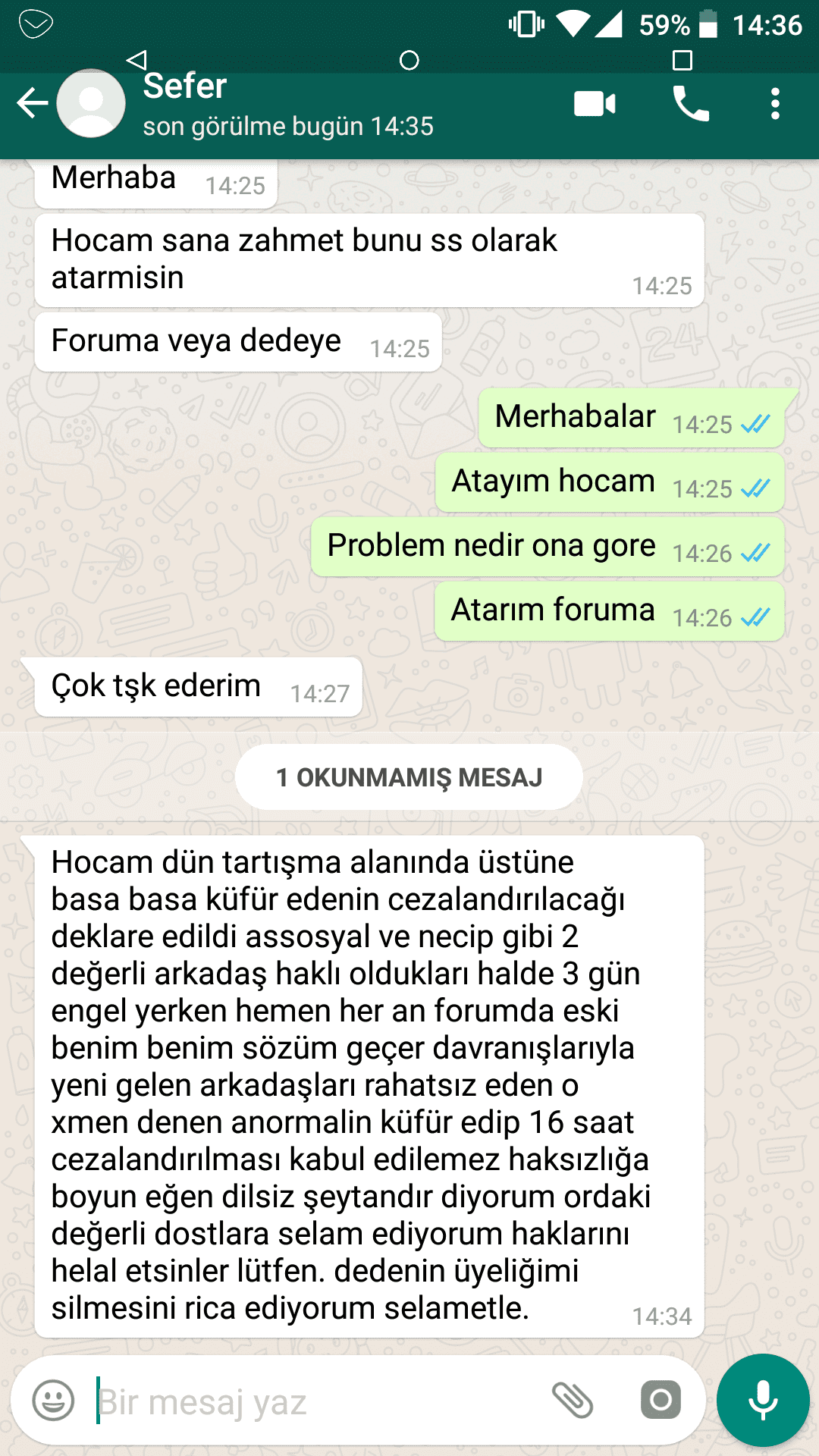
Task: Place a voice call to Sefer
Action: [691, 104]
